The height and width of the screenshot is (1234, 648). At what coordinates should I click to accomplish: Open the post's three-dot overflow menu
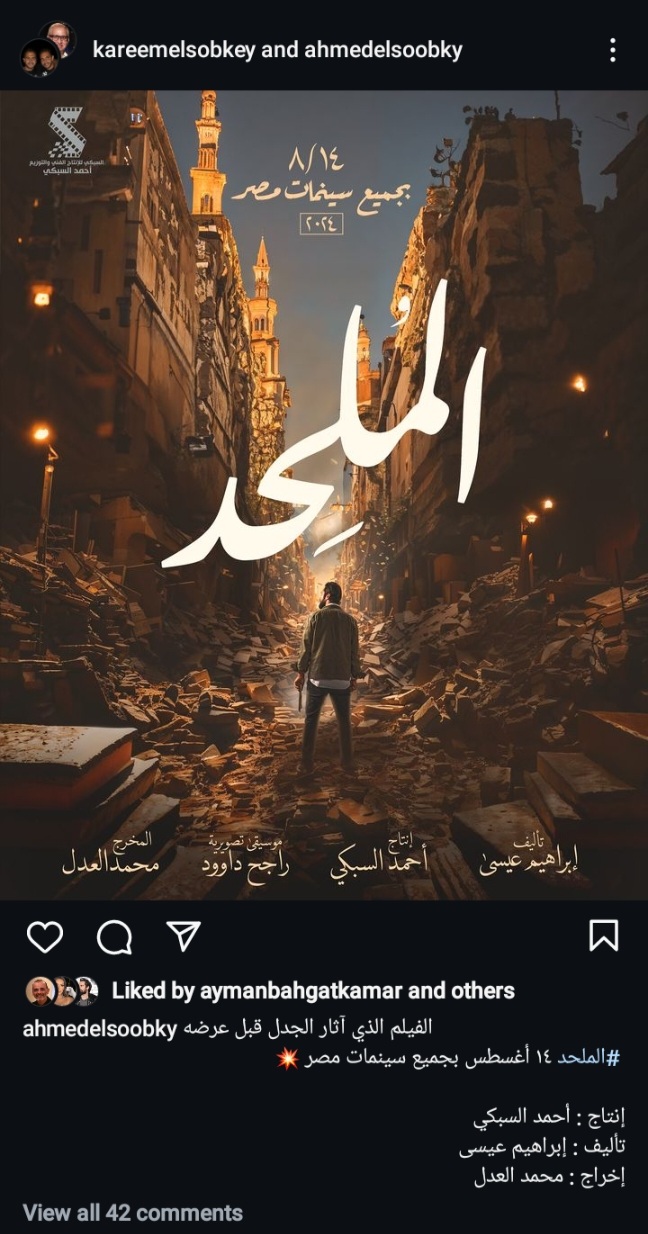coord(613,50)
